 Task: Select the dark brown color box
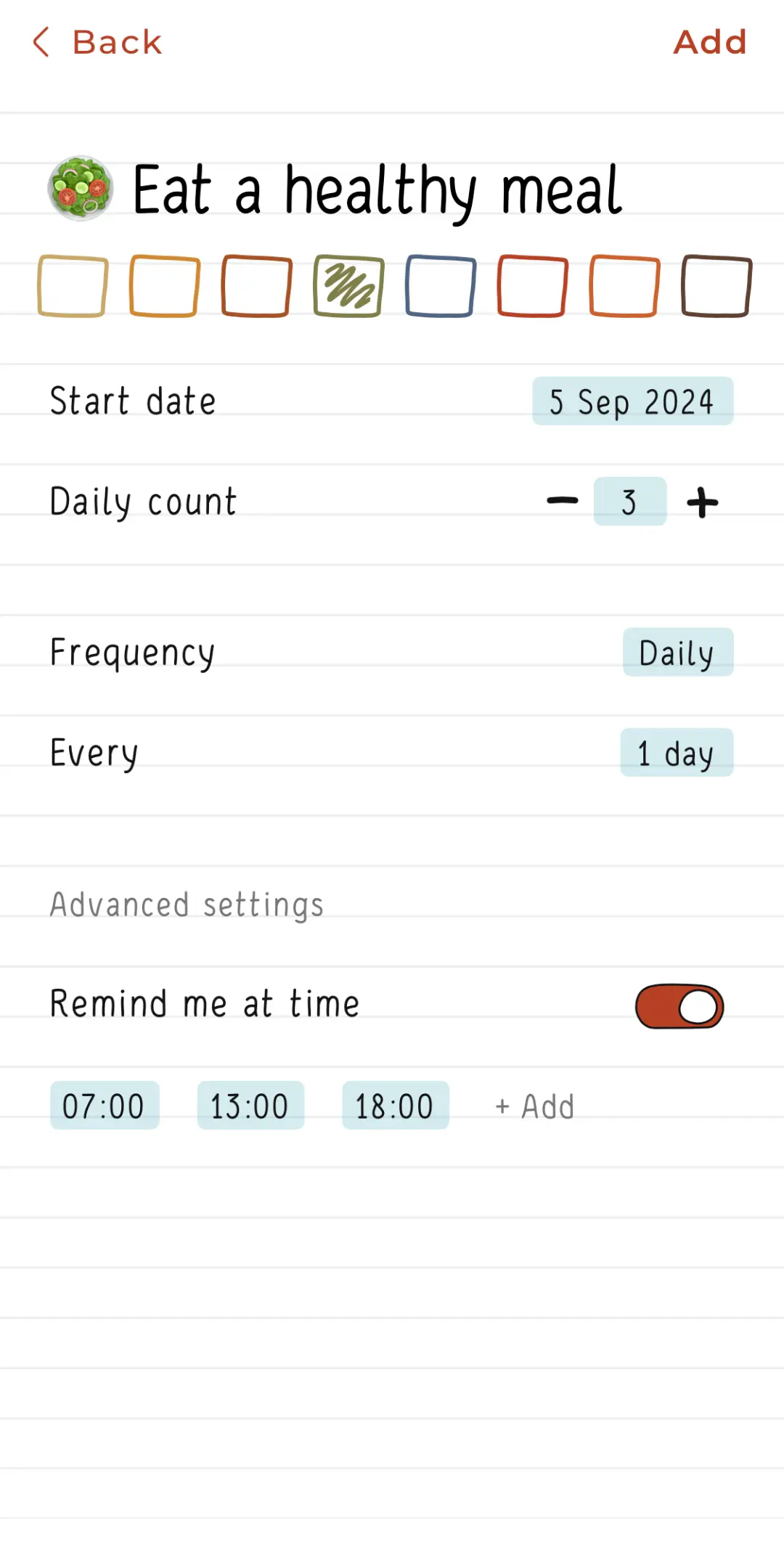click(x=716, y=285)
